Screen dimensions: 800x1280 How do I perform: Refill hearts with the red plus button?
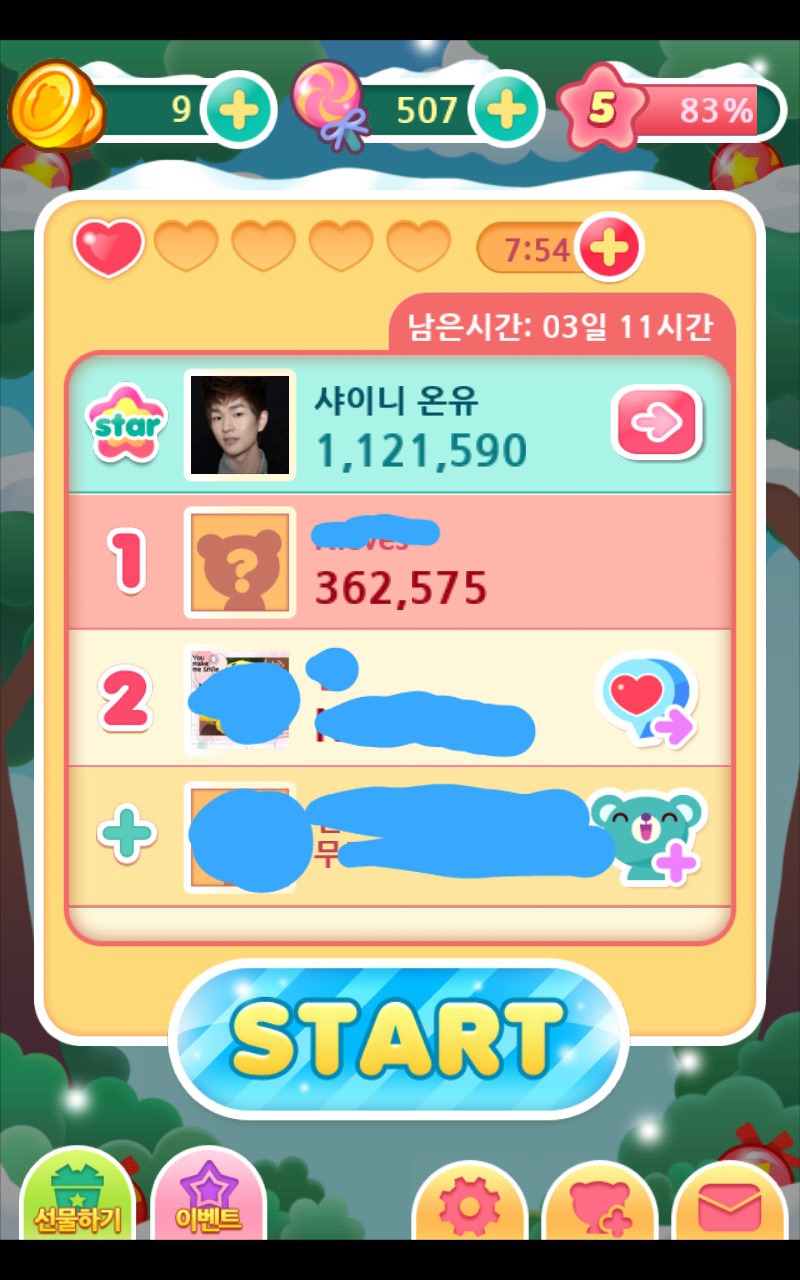point(608,246)
